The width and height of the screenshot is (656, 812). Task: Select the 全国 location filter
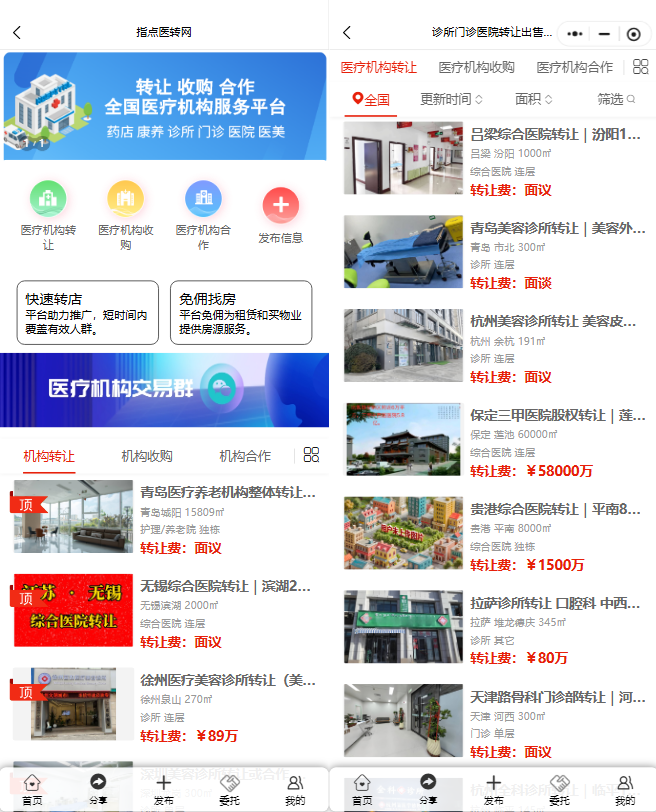[x=371, y=99]
